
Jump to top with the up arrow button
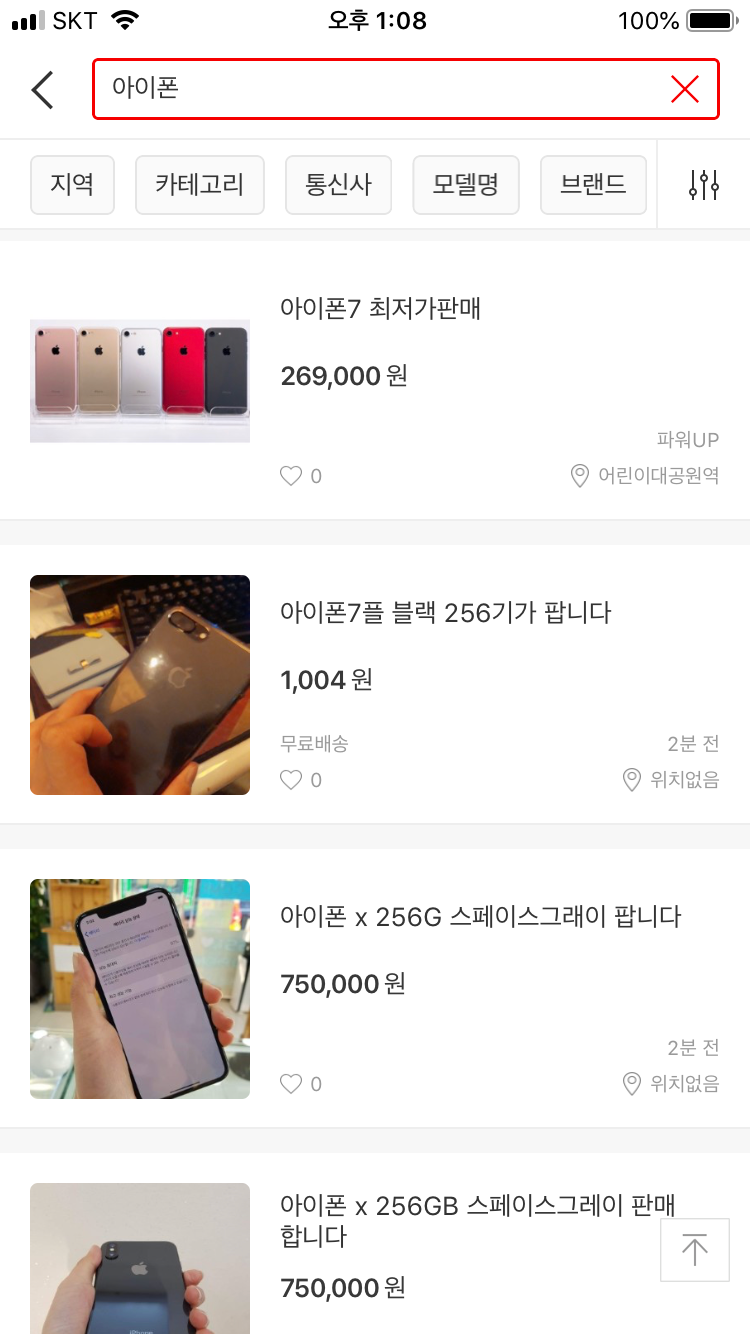[x=694, y=1248]
